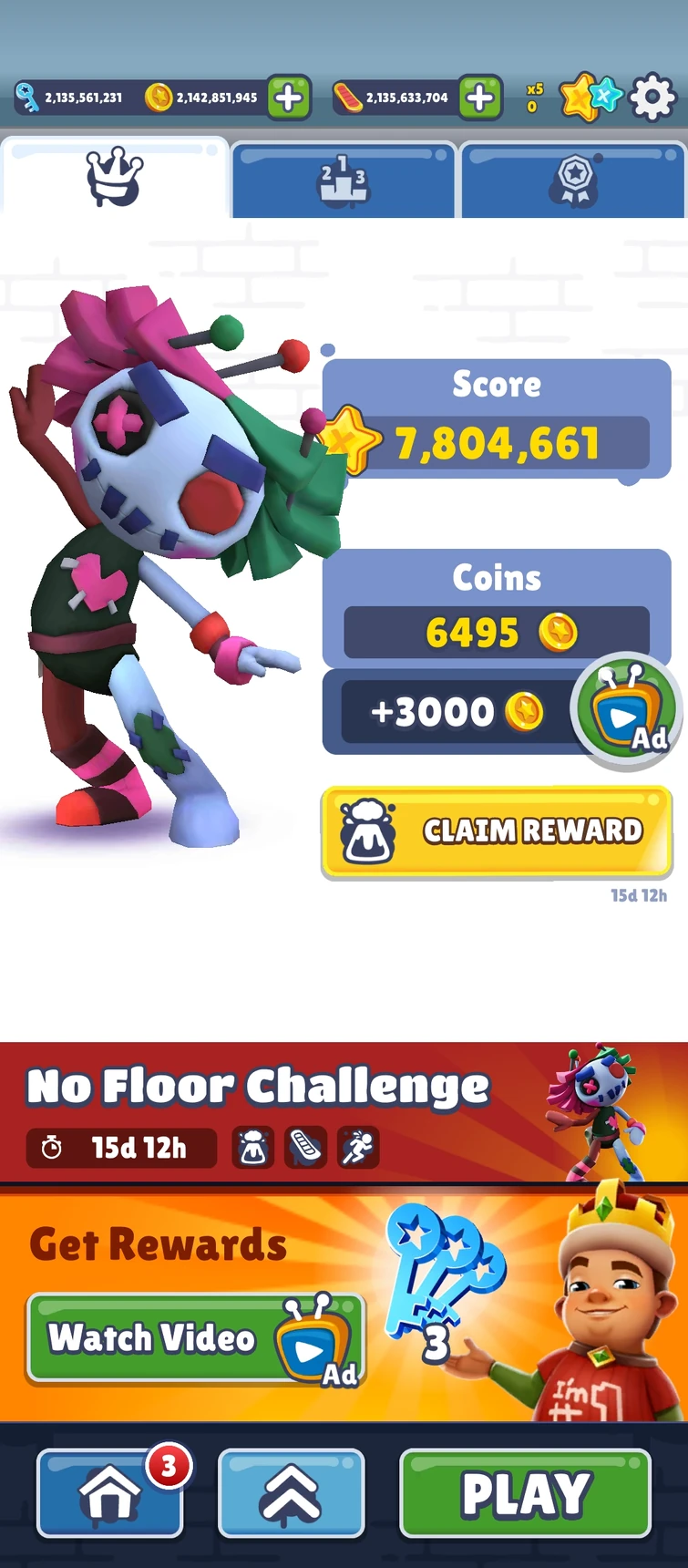Tap Watch Video to get rewards
Screen dimensions: 688x1568
point(196,1338)
